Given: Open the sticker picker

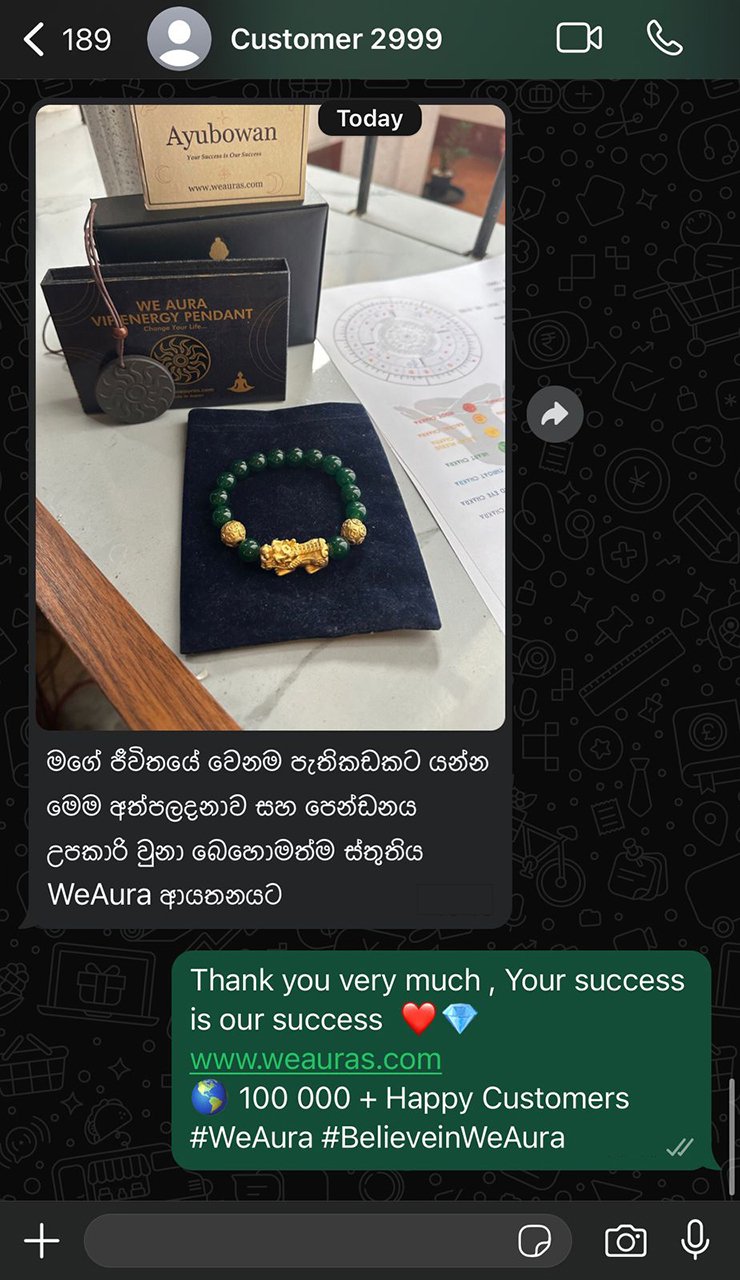Looking at the screenshot, I should [535, 1241].
